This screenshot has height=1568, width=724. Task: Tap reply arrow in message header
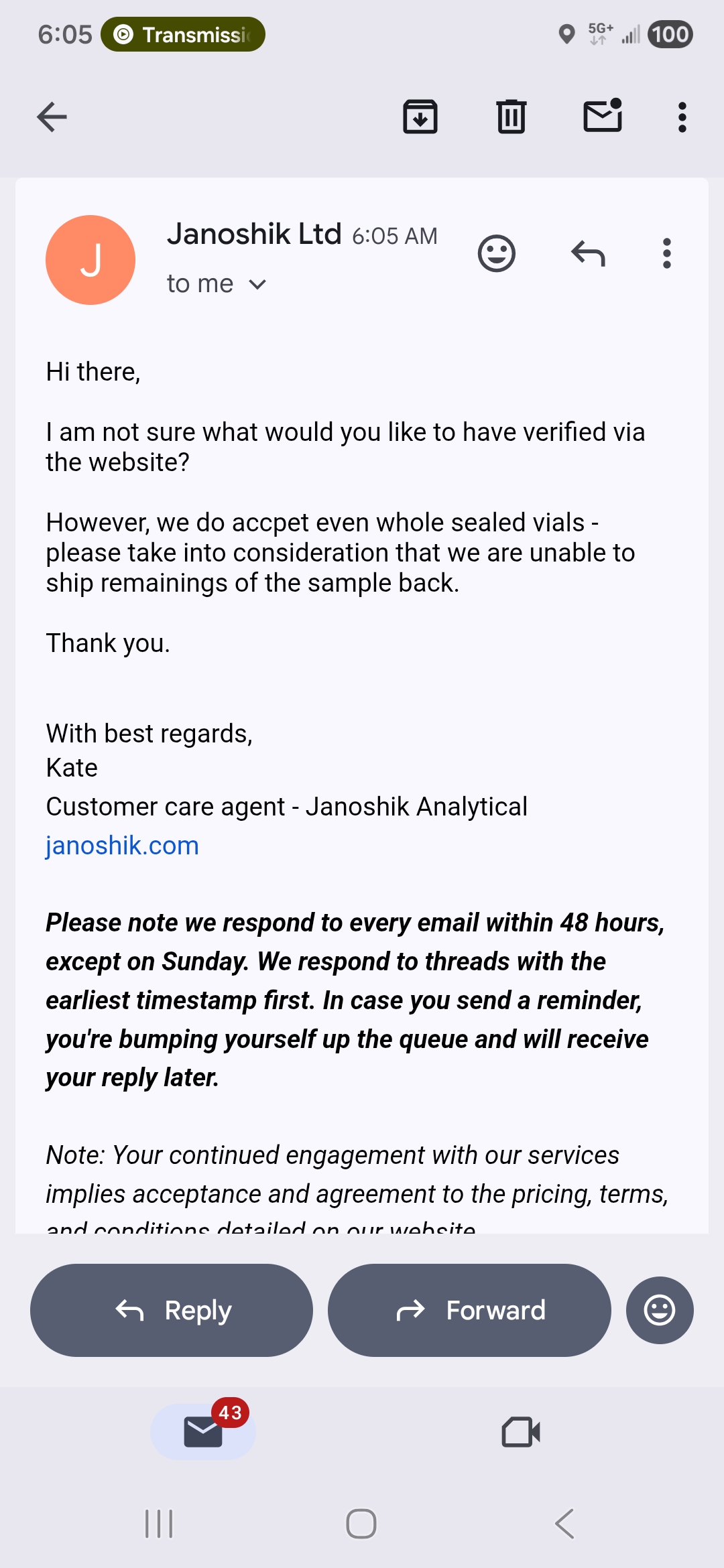[x=588, y=253]
